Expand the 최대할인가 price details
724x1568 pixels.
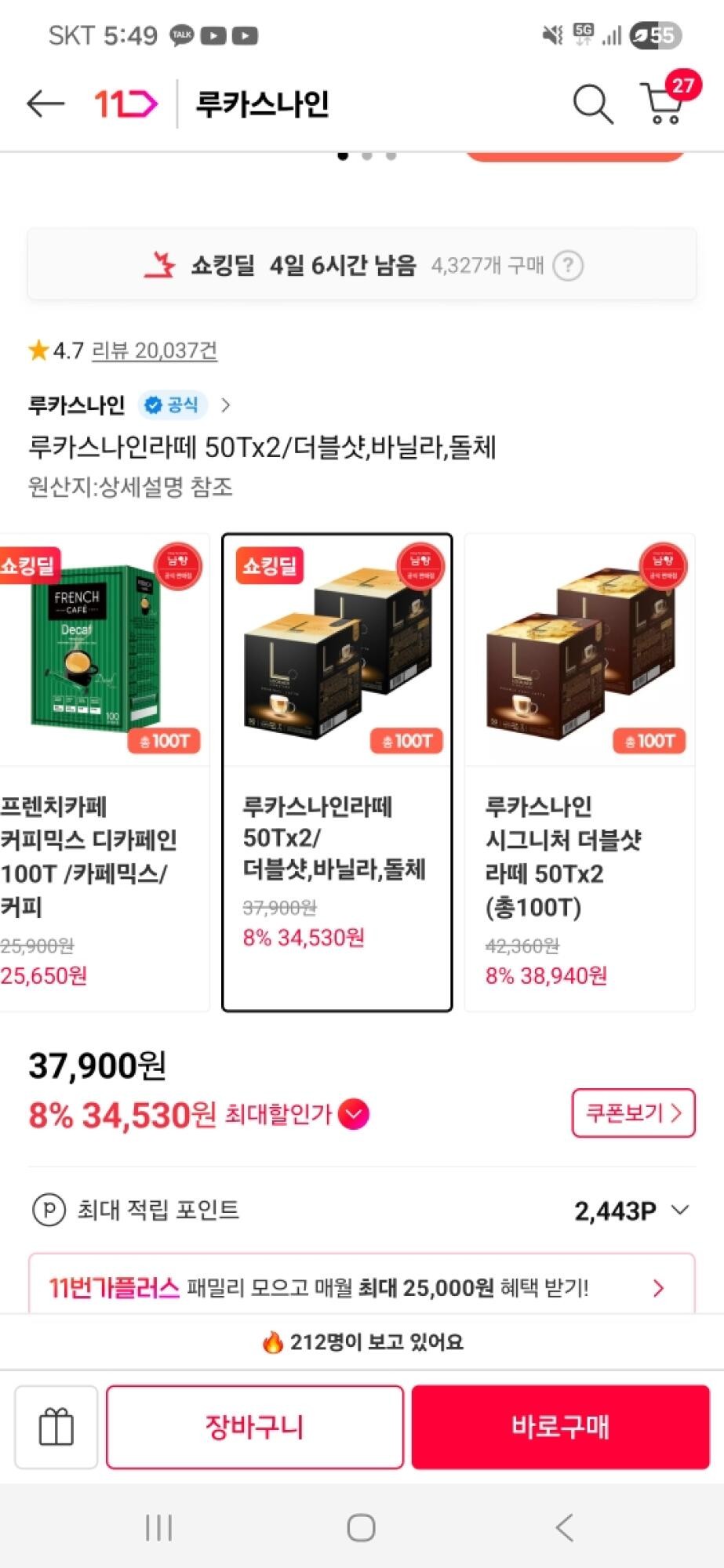coord(354,1114)
